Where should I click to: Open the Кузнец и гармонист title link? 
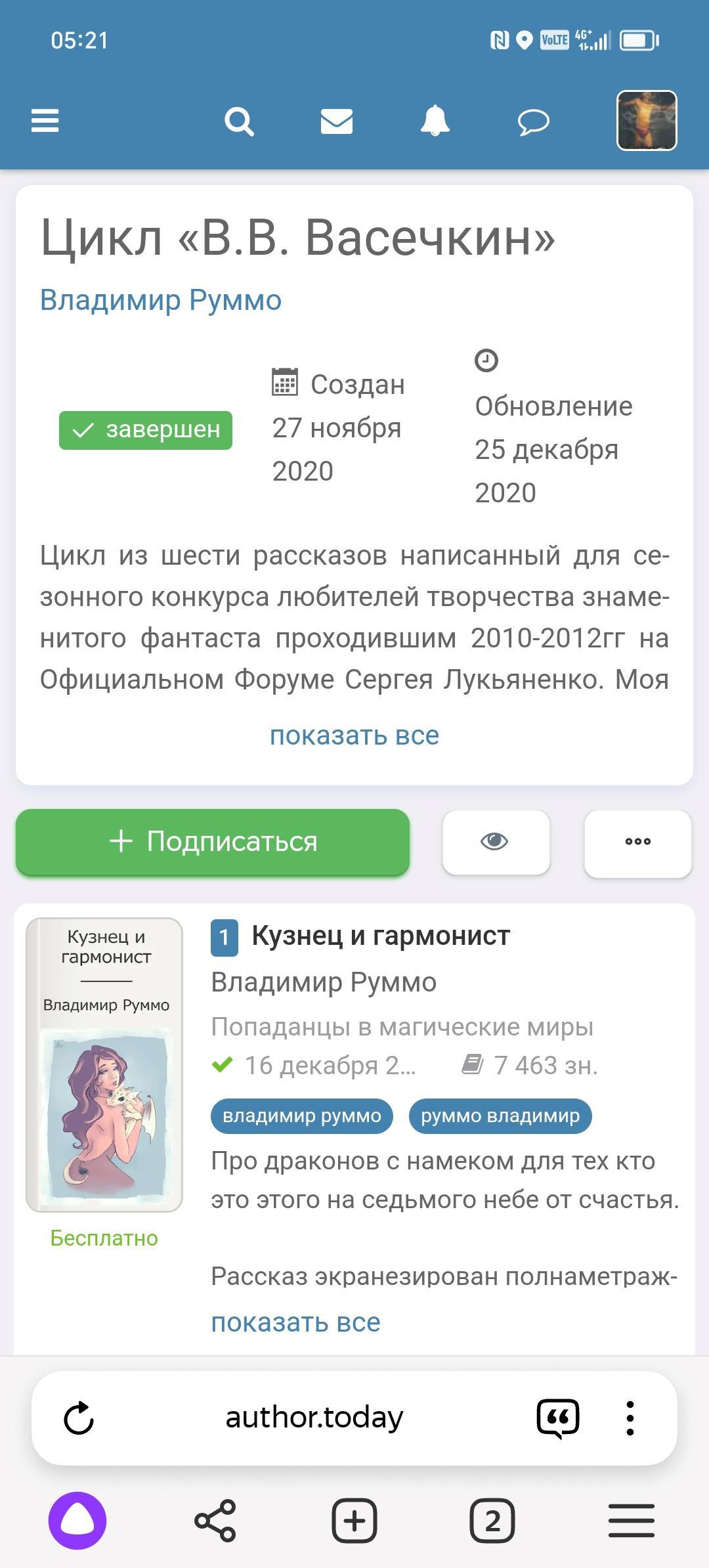[x=381, y=936]
